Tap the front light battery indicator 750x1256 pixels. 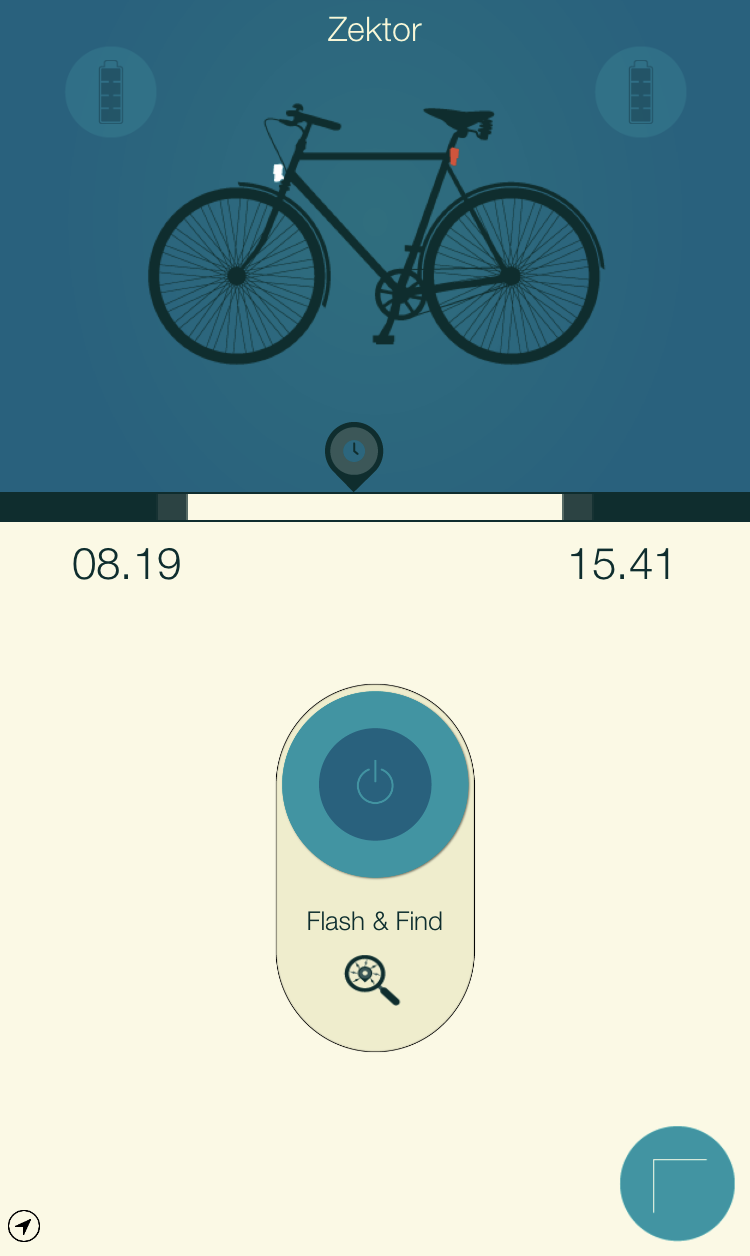(x=111, y=92)
